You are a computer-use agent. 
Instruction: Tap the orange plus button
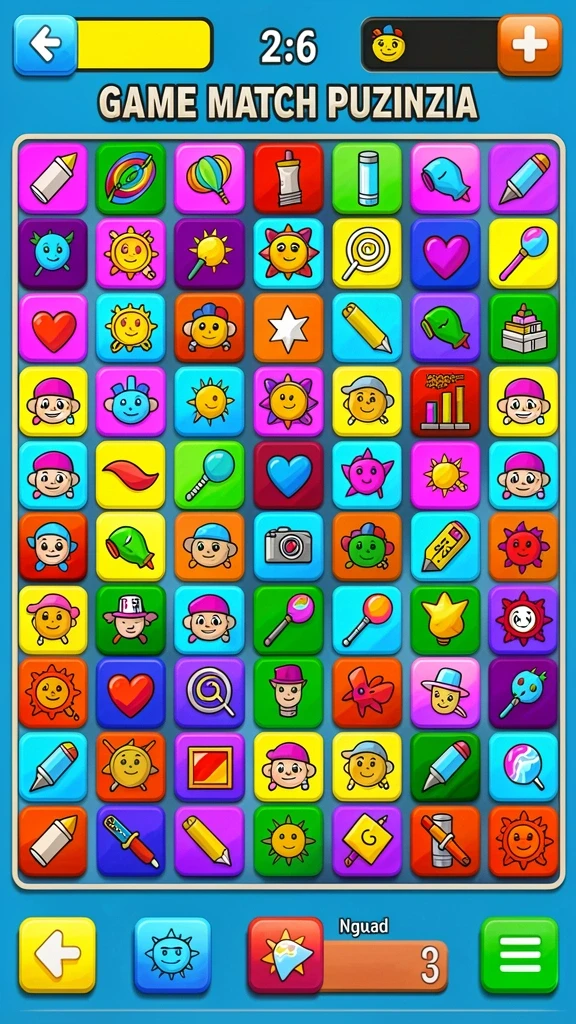click(530, 45)
